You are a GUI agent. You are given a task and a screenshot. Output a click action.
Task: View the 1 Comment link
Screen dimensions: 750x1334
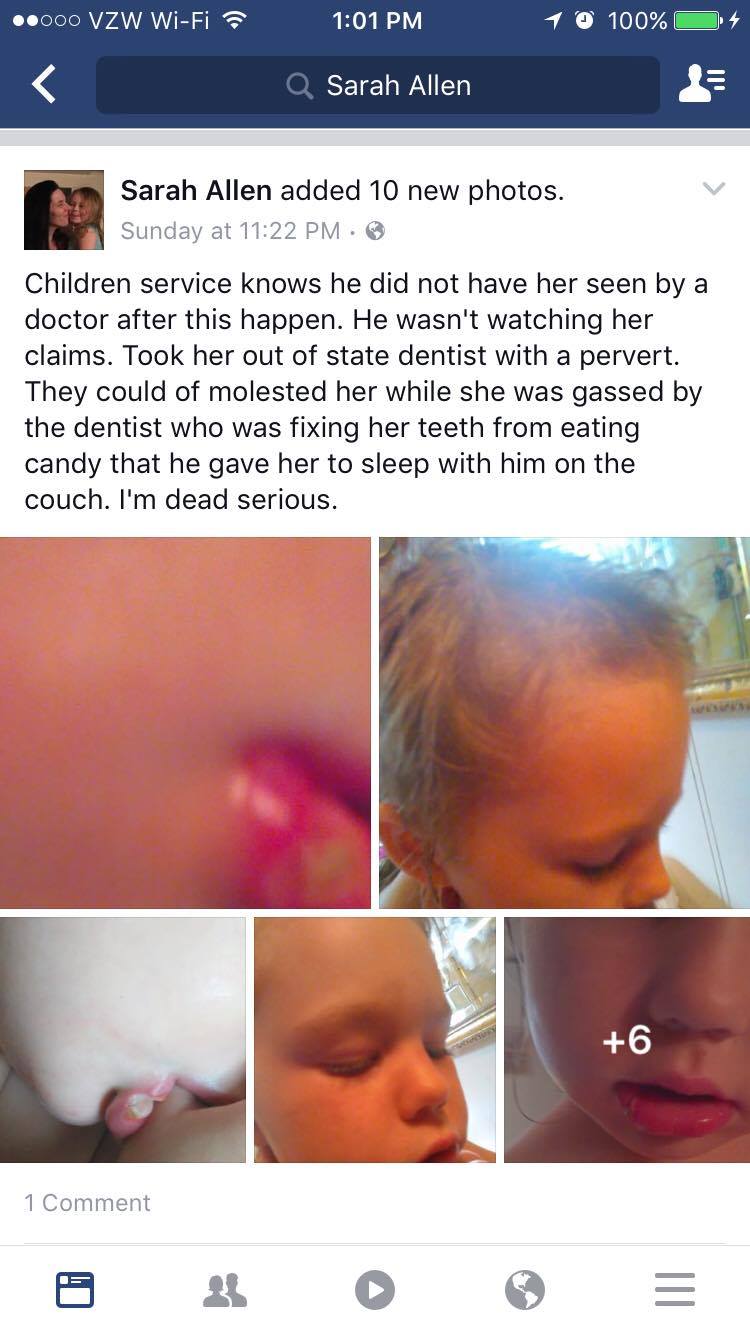87,1202
